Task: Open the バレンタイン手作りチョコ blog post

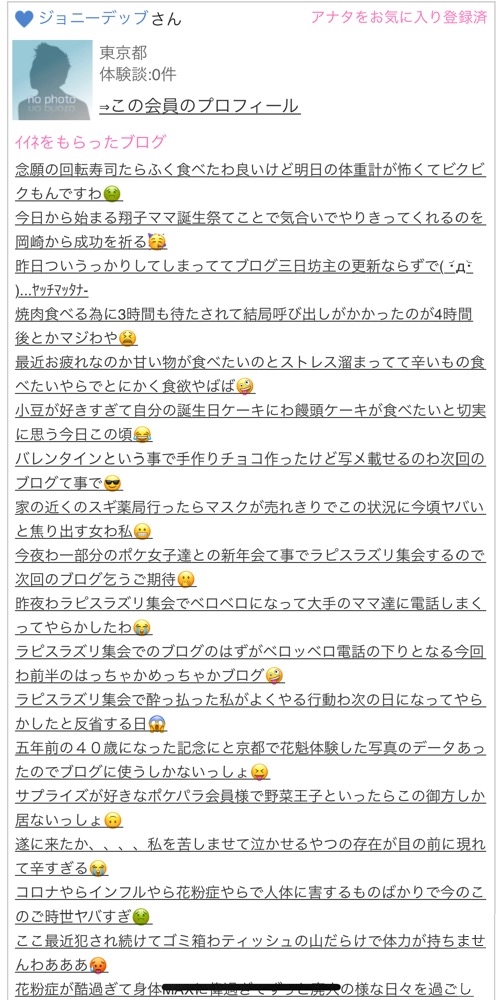Action: 250,471
